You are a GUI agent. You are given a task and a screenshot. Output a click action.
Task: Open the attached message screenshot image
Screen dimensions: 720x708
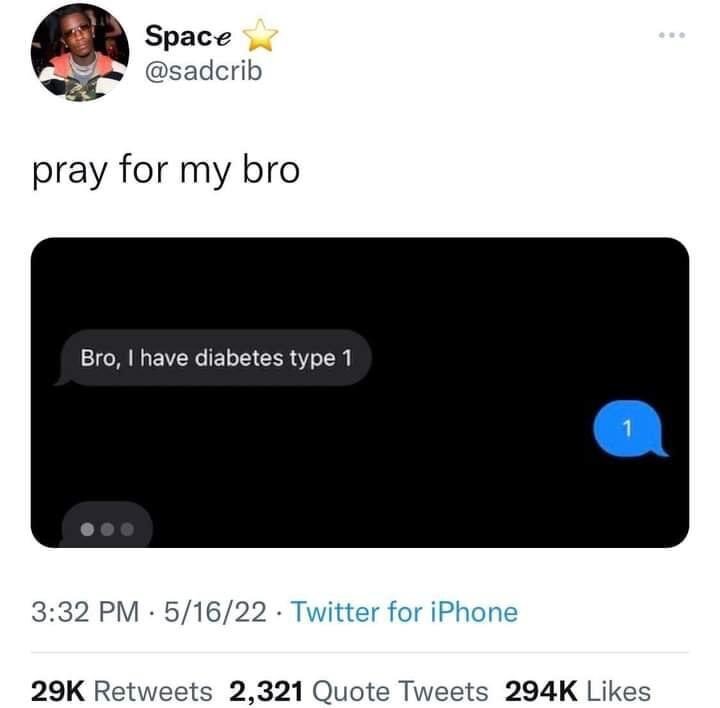(360, 392)
